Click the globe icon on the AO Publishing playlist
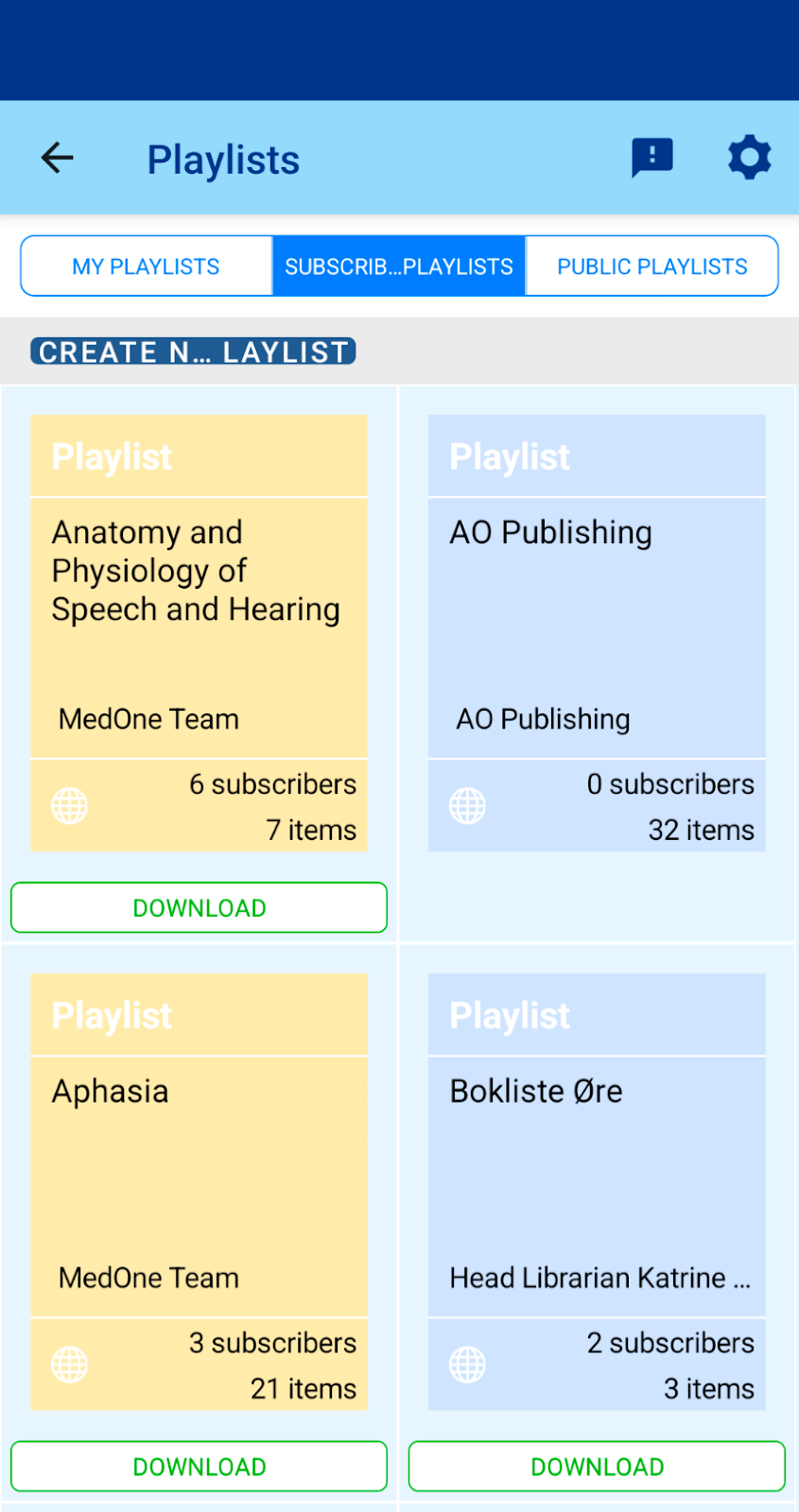799x1512 pixels. click(x=467, y=806)
